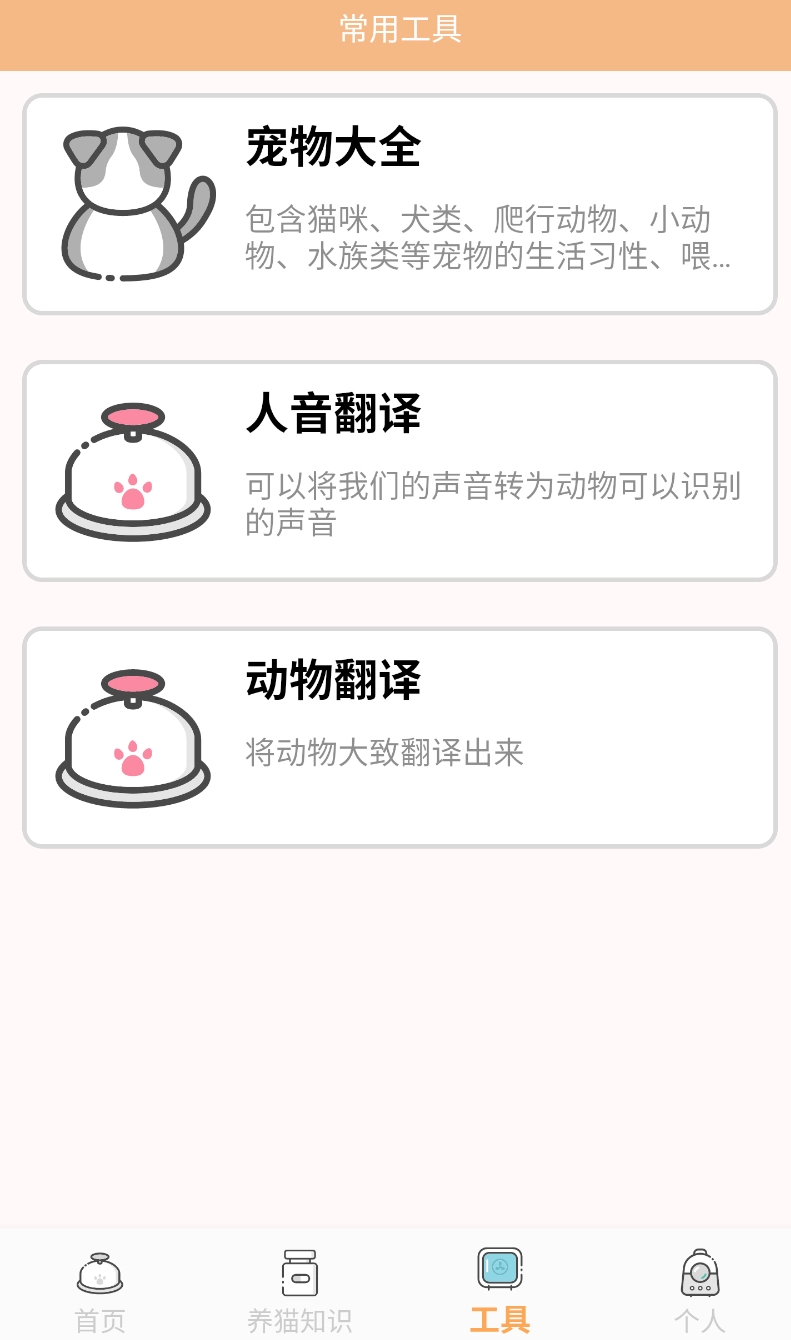791x1340 pixels.
Task: Open the 个人 tab
Action: click(x=698, y=1290)
